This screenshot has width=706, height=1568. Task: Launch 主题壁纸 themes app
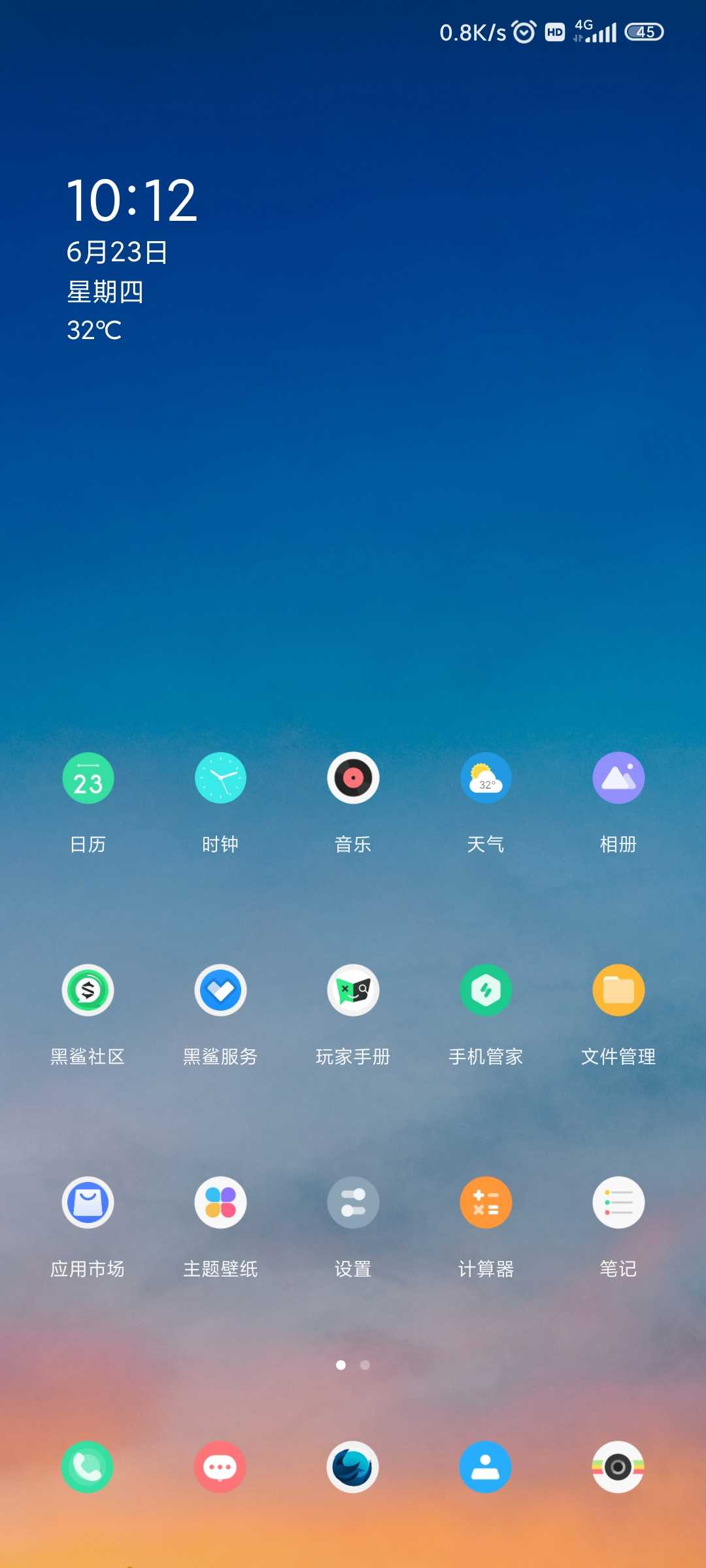[x=220, y=1203]
